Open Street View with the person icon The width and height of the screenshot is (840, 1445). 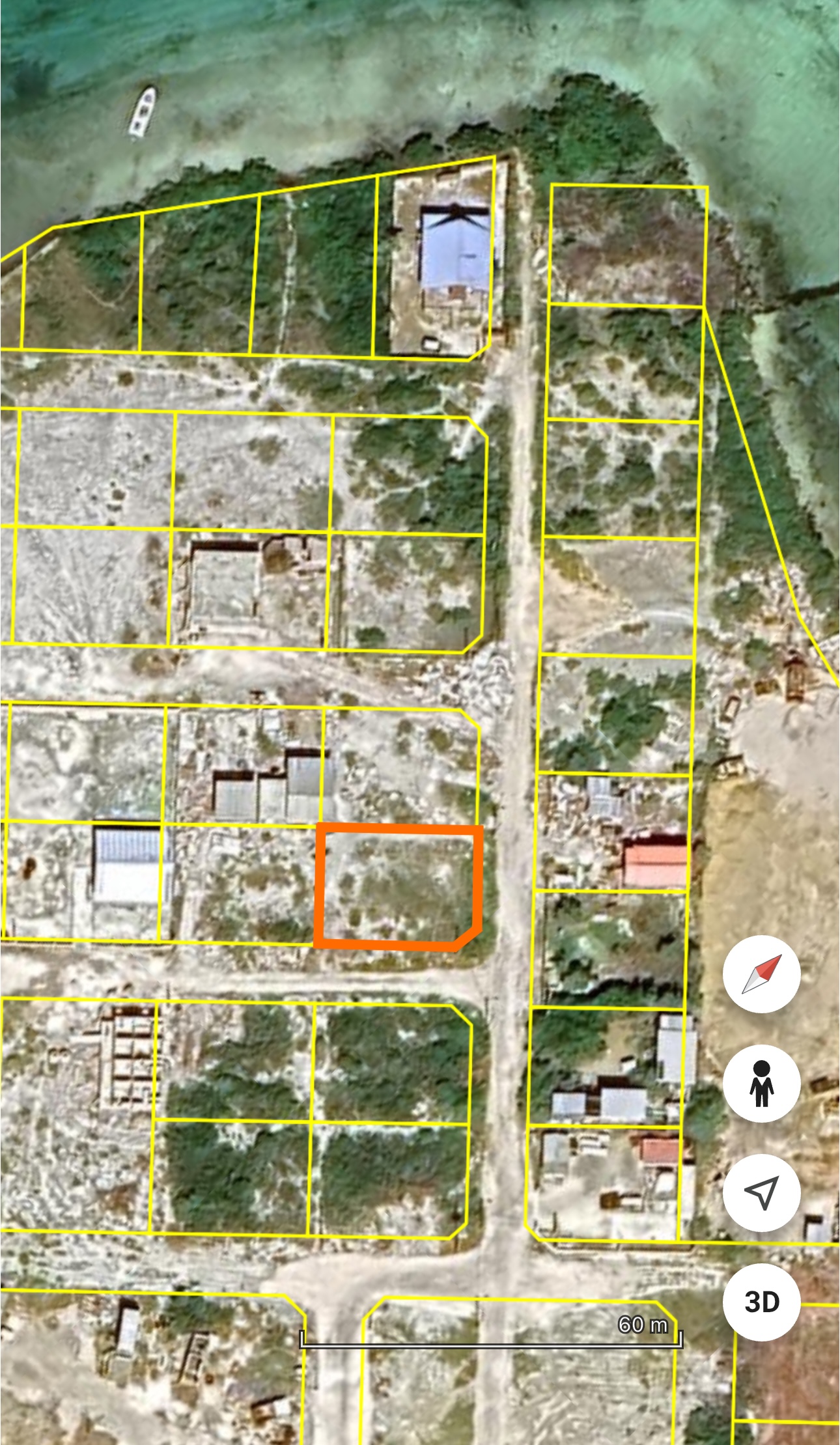coord(761,1084)
